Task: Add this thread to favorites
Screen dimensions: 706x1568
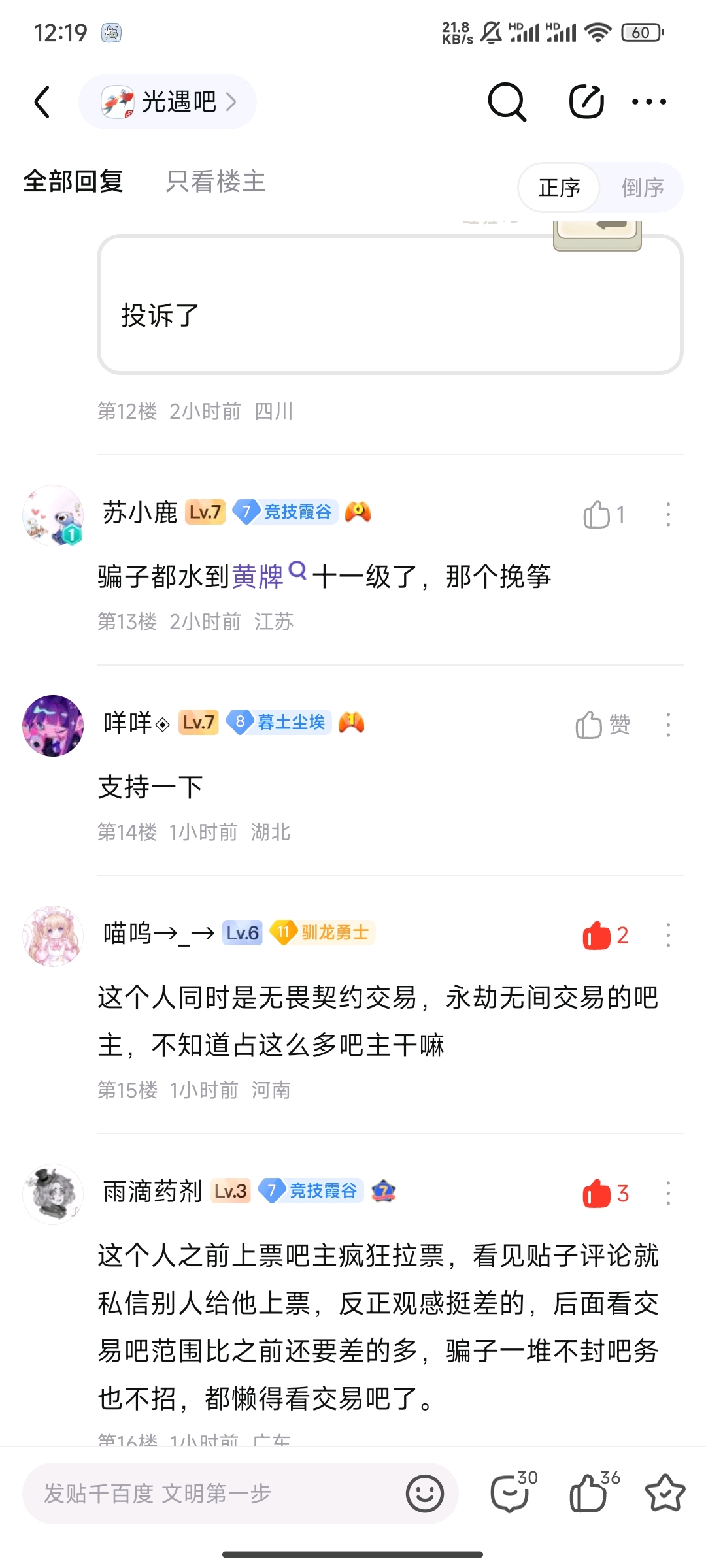Action: click(665, 1494)
